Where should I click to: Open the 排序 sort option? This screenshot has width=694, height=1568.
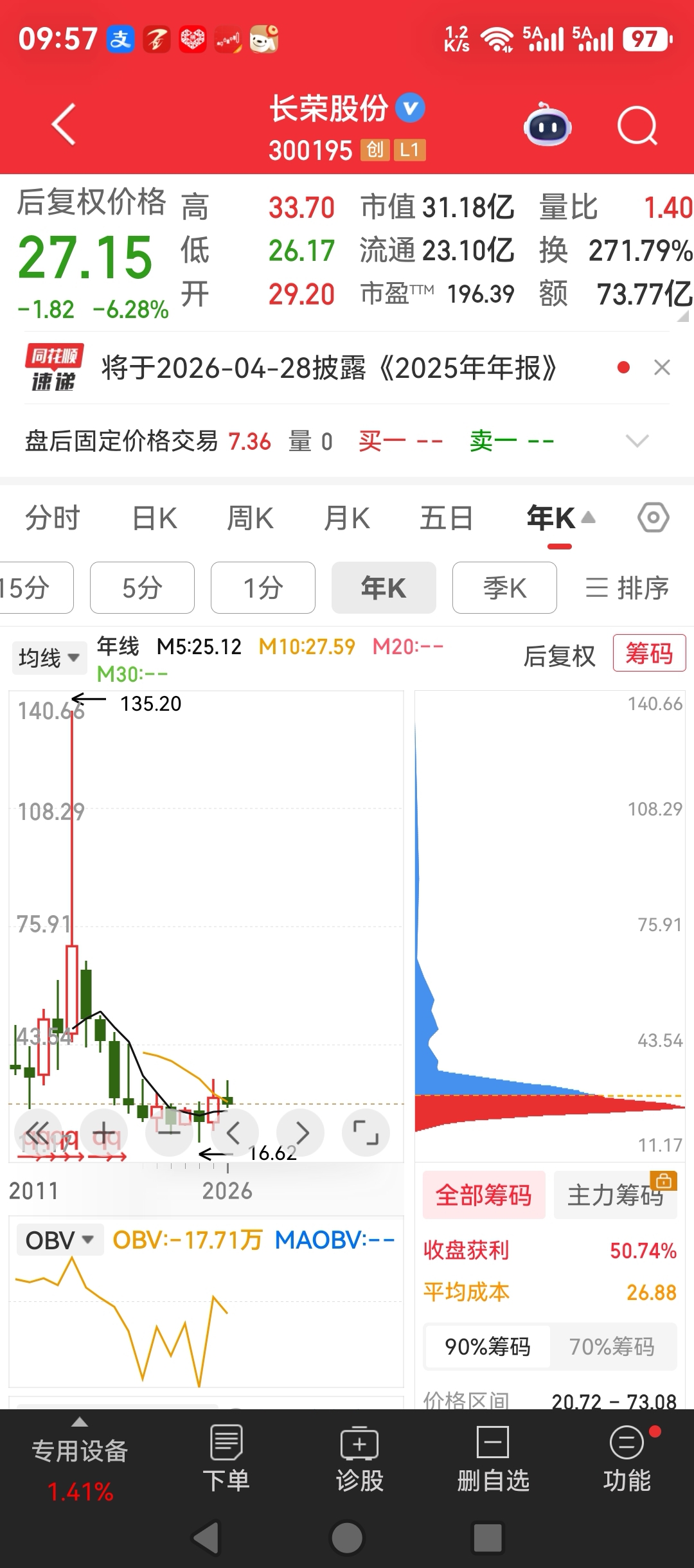pyautogui.click(x=627, y=587)
